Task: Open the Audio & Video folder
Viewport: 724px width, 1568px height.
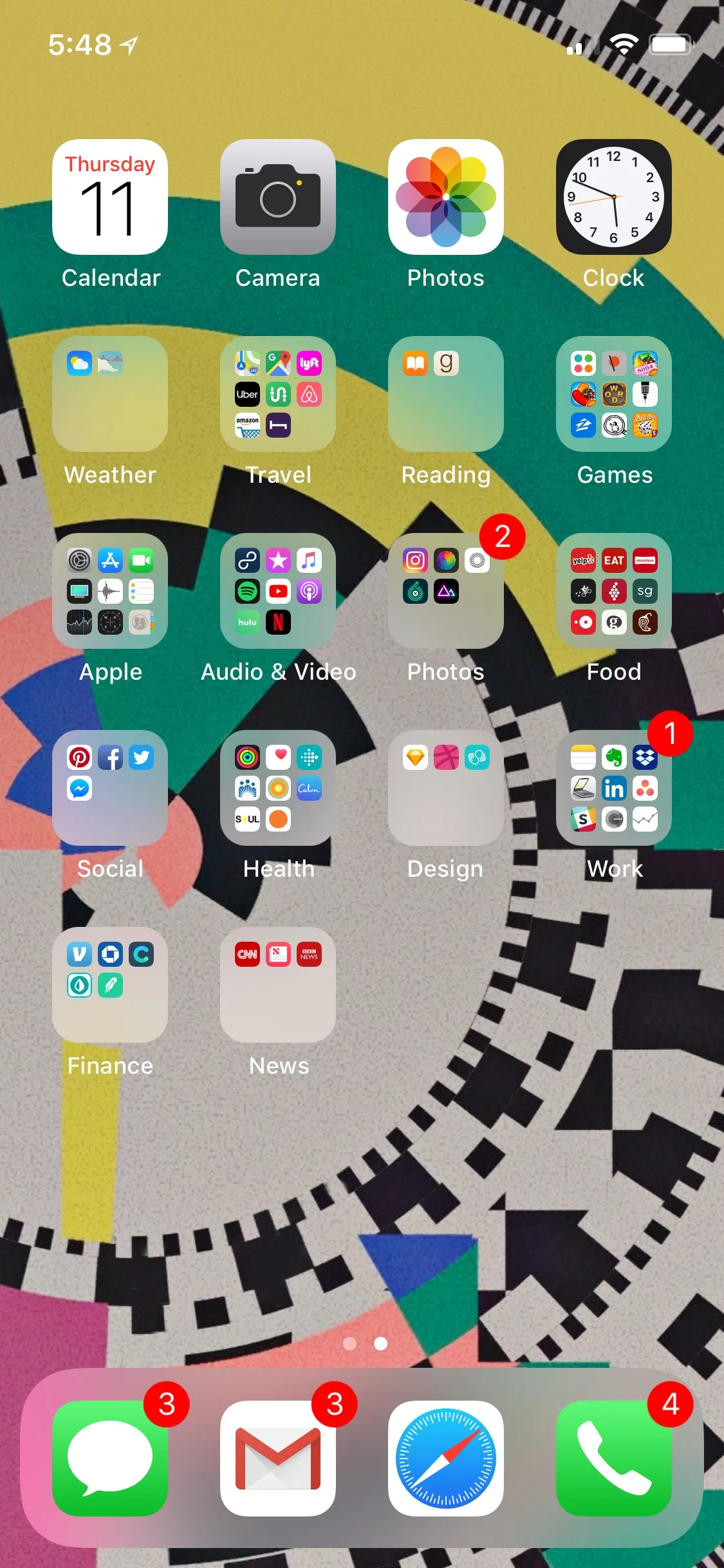Action: tap(278, 591)
